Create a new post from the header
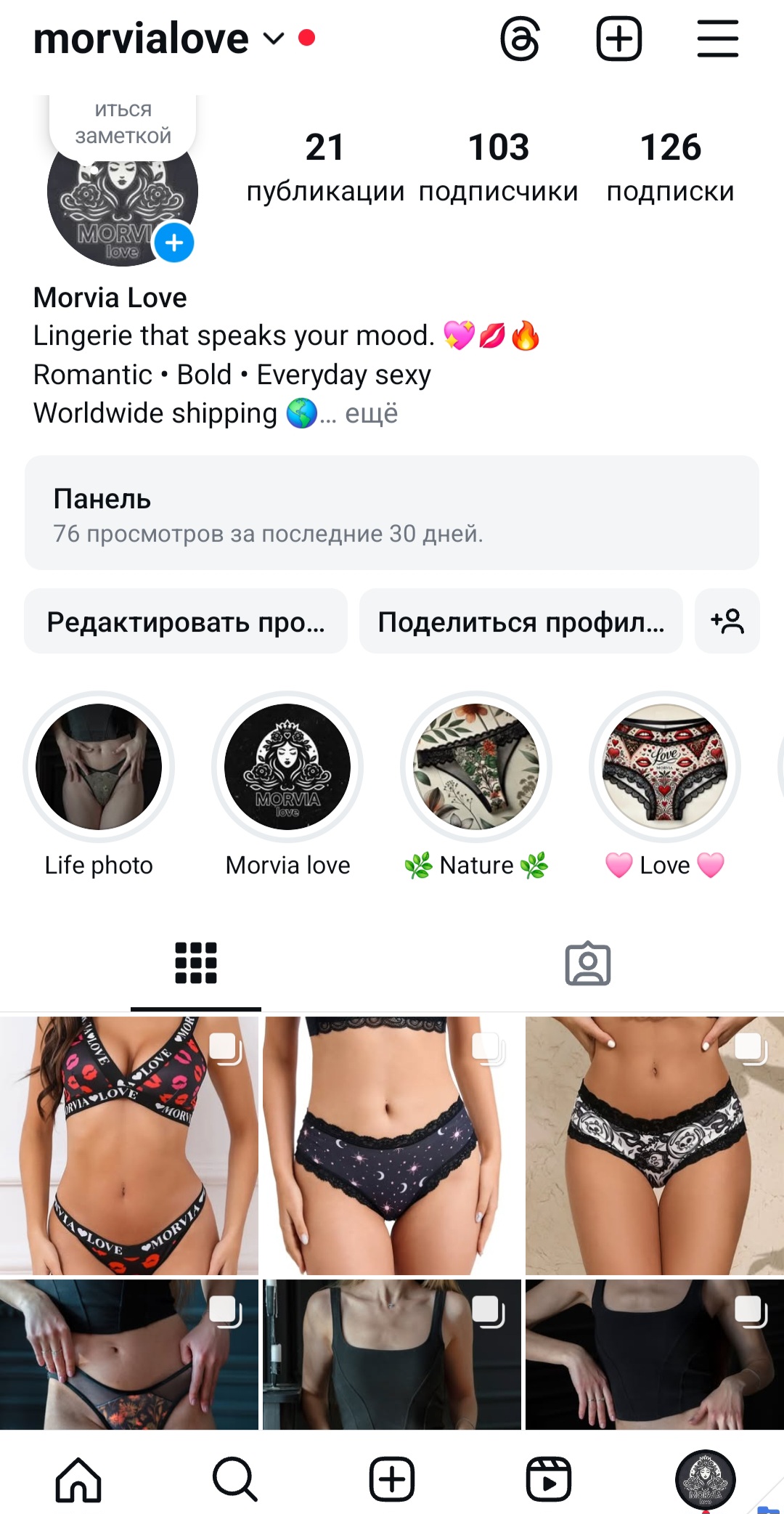The width and height of the screenshot is (784, 1514). (x=618, y=39)
